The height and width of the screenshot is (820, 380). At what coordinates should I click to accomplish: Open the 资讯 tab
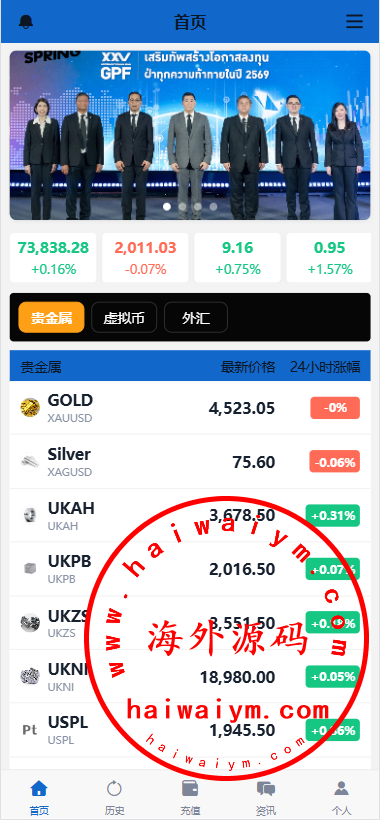pyautogui.click(x=266, y=797)
